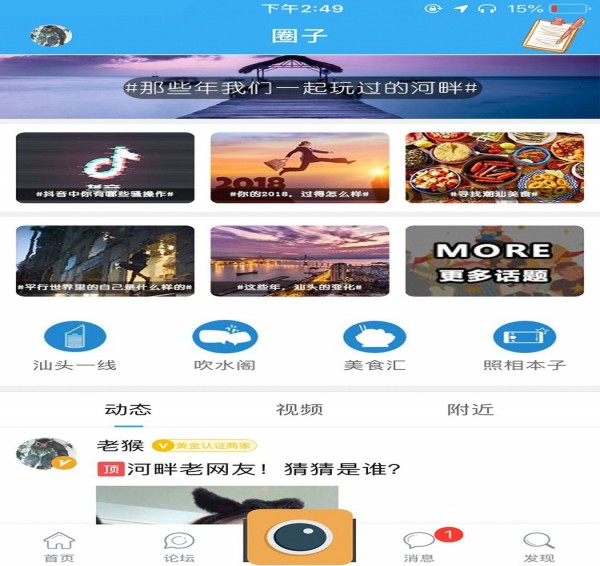Switch to the 附近 tab
Viewport: 600px width, 566px height.
(x=470, y=410)
